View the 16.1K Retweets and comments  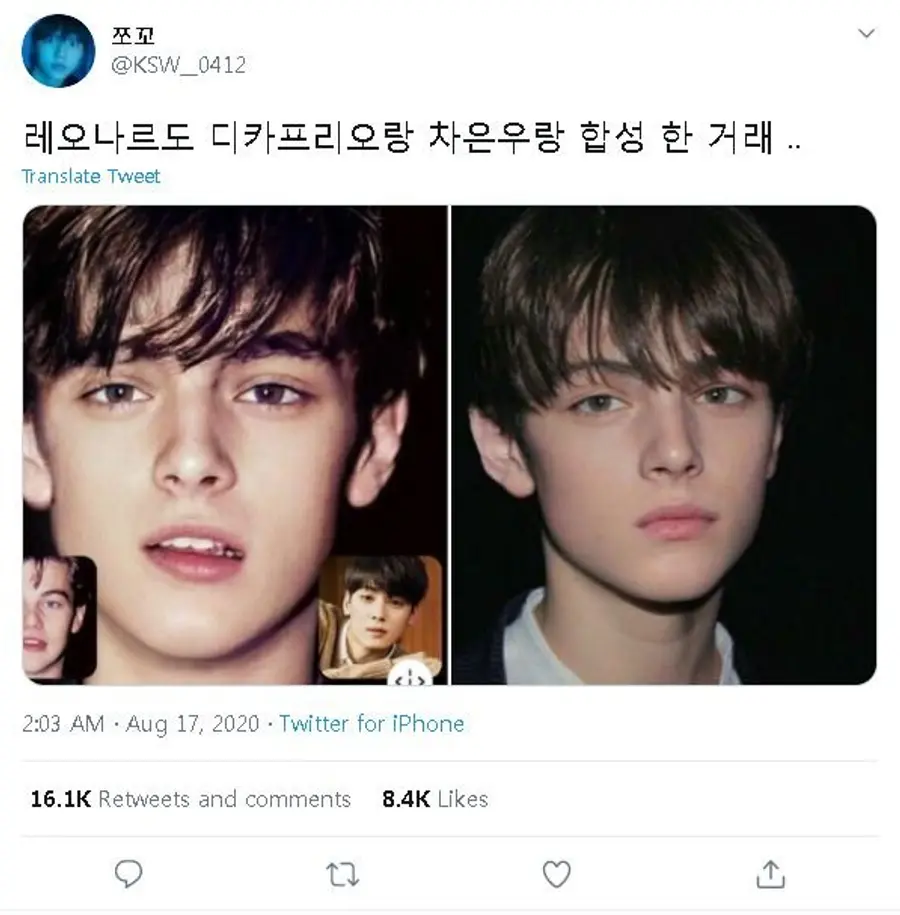click(190, 799)
